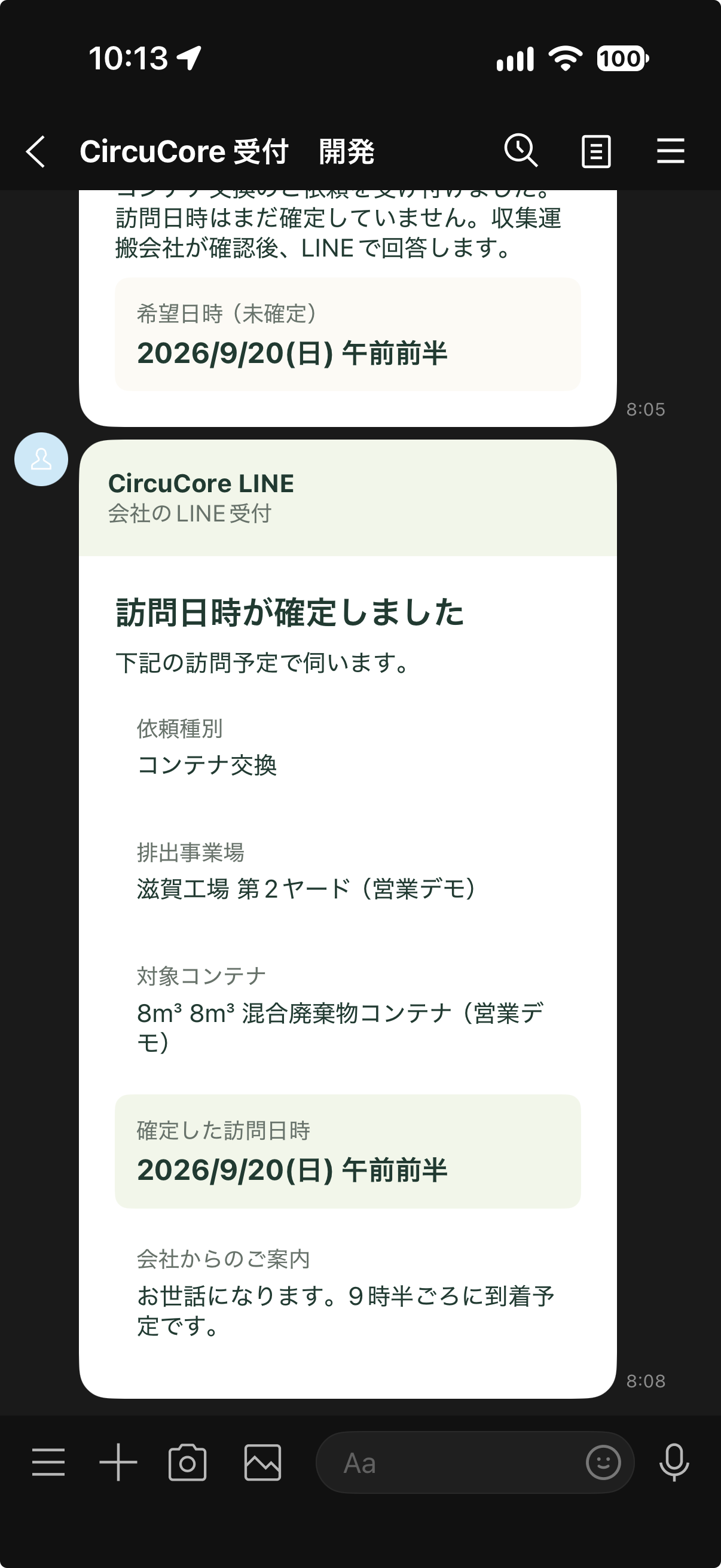Image resolution: width=721 pixels, height=1568 pixels.
Task: Tap the plus attachment icon
Action: pos(118,1462)
